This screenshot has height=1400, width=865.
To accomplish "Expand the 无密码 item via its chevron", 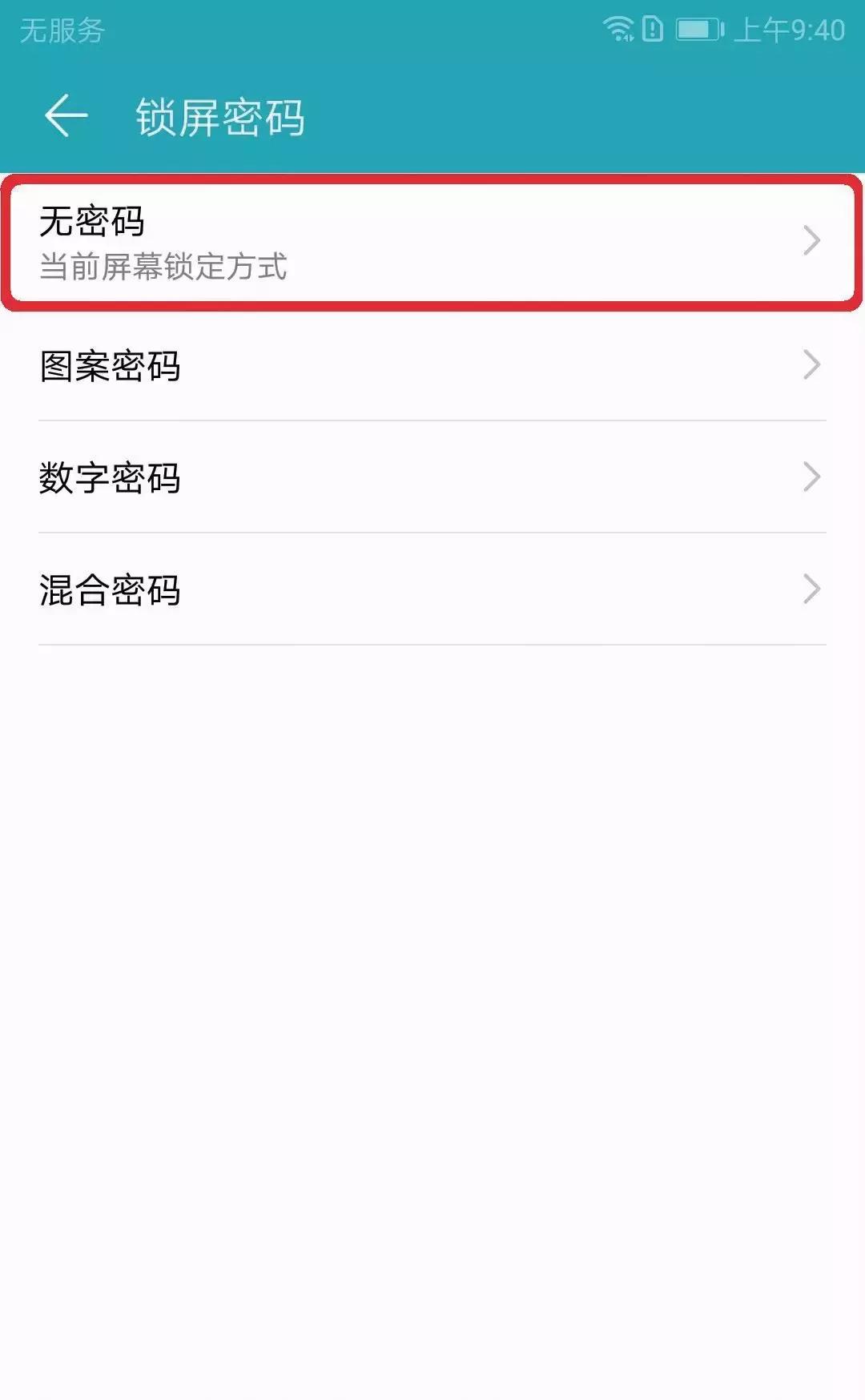I will (811, 240).
